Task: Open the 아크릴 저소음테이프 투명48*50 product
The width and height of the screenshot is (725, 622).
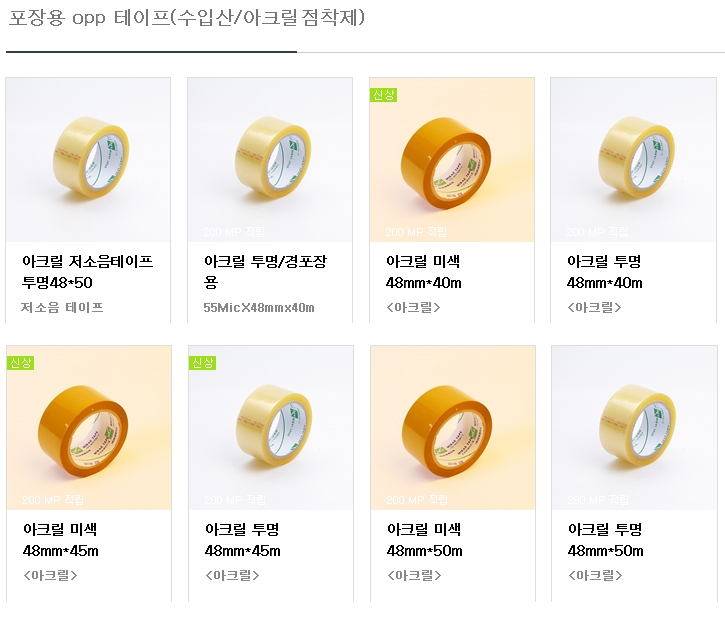Action: tap(88, 160)
